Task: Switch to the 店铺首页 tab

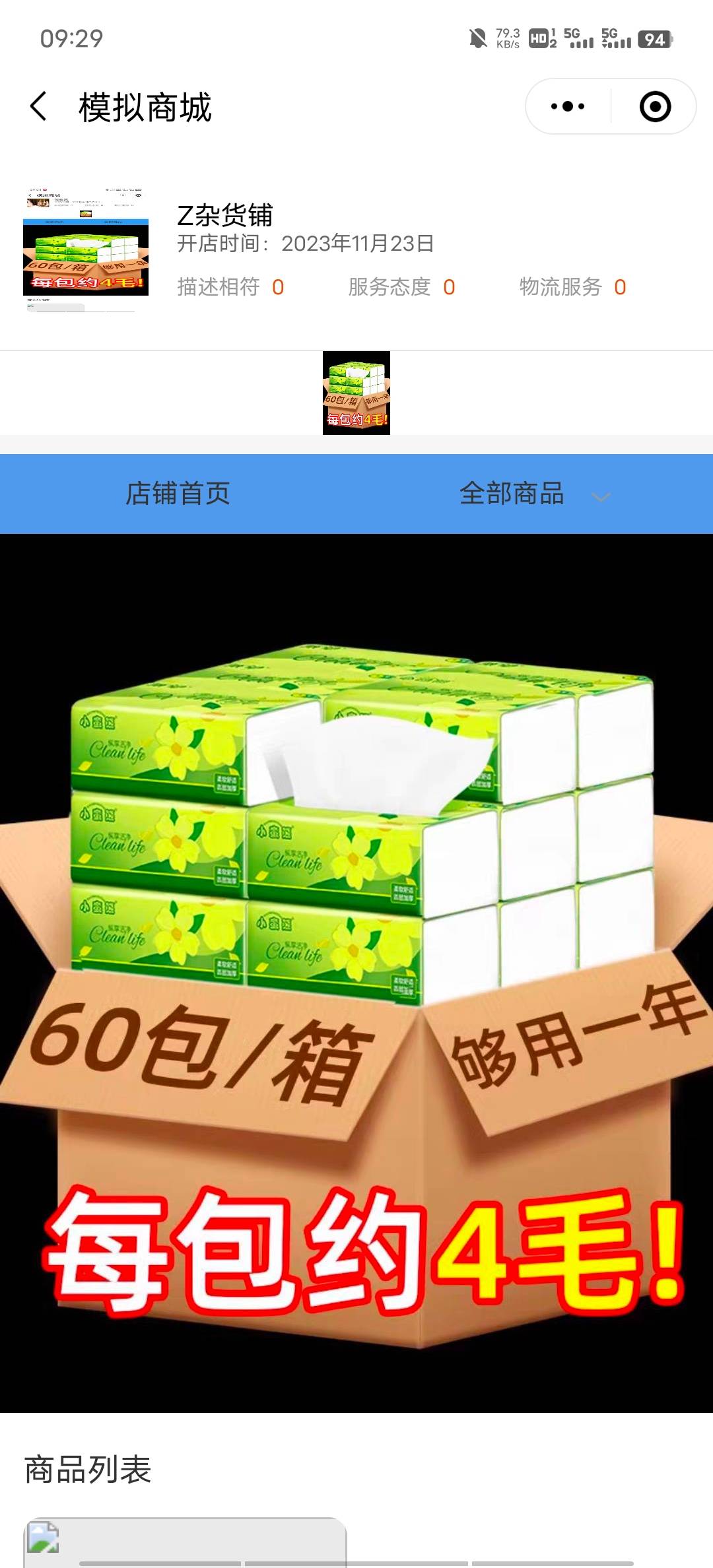Action: pos(178,494)
